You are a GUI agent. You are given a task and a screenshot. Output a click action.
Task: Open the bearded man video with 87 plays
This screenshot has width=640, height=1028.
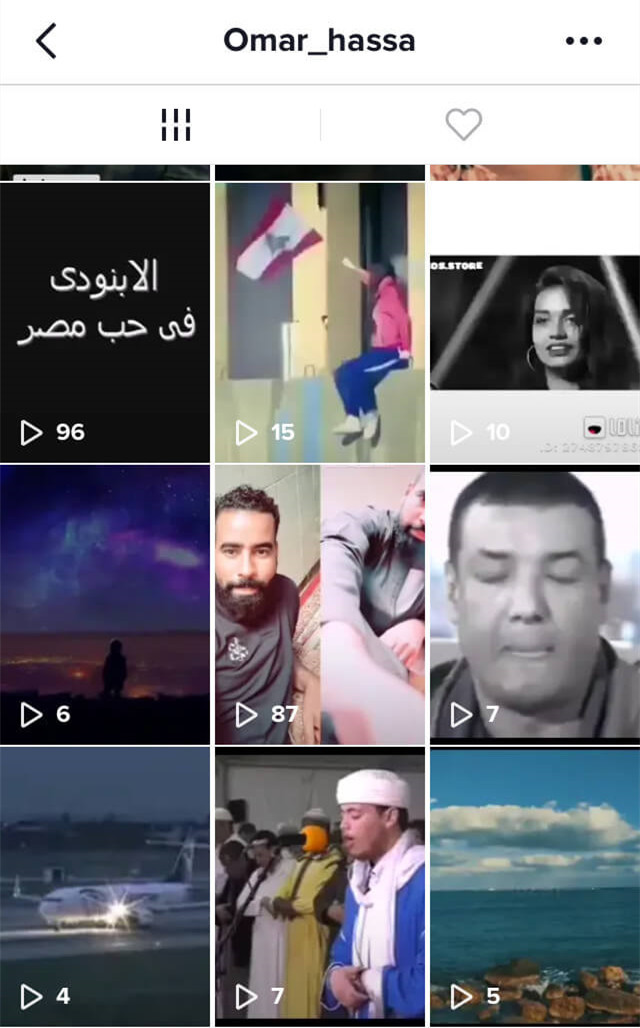point(320,604)
